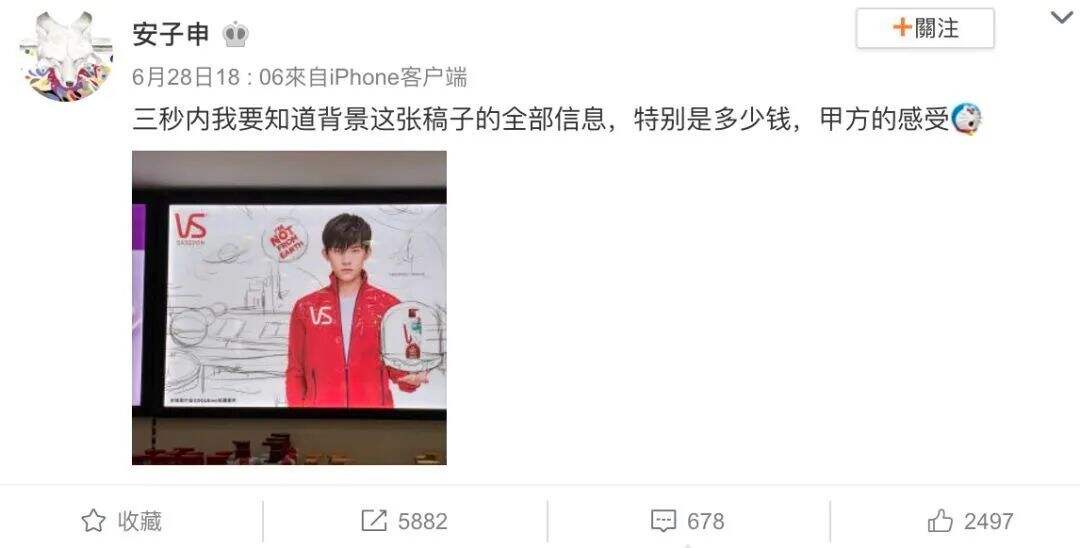Open the username 安子申 link
1080x548 pixels.
170,33
